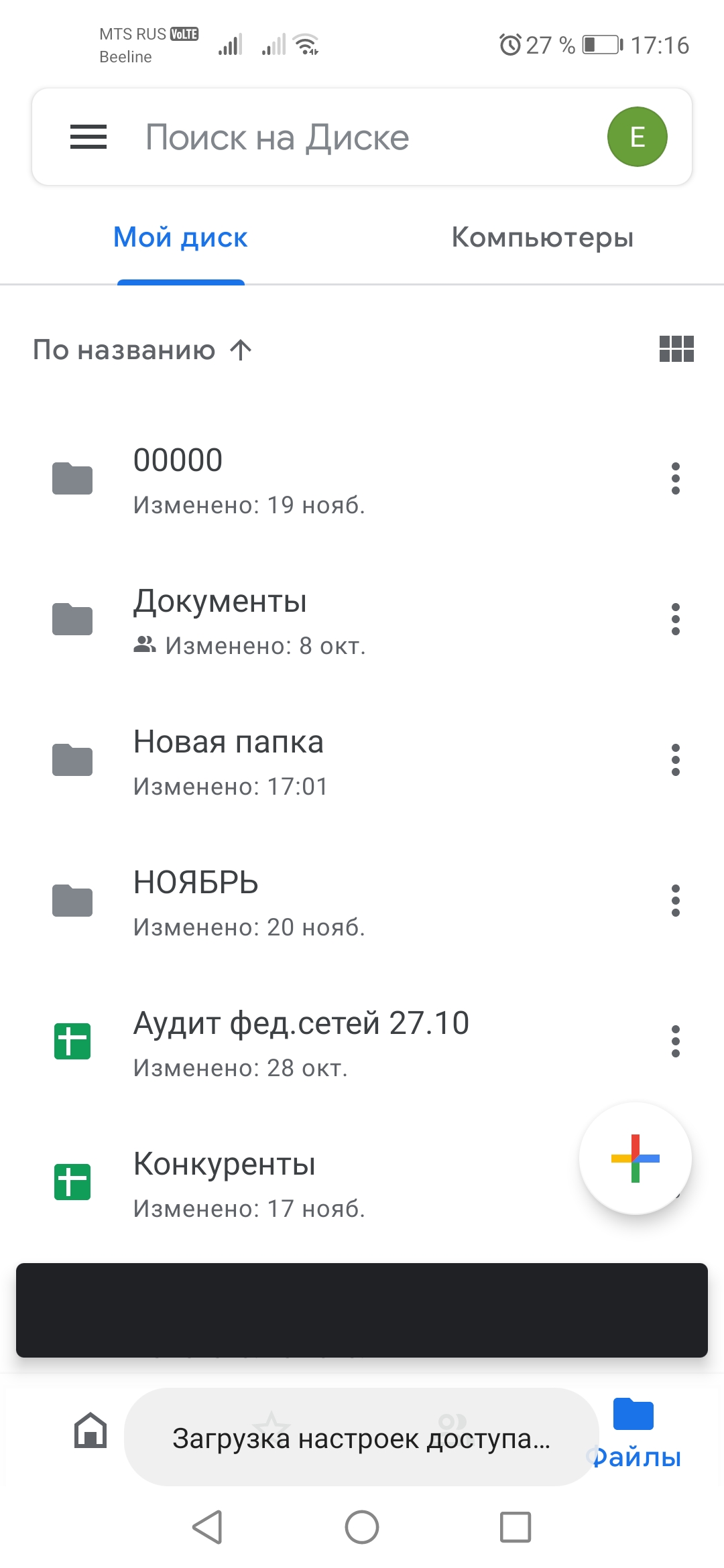Screen dimensions: 724x1568
Task: Open options for Новая папка
Action: (676, 760)
